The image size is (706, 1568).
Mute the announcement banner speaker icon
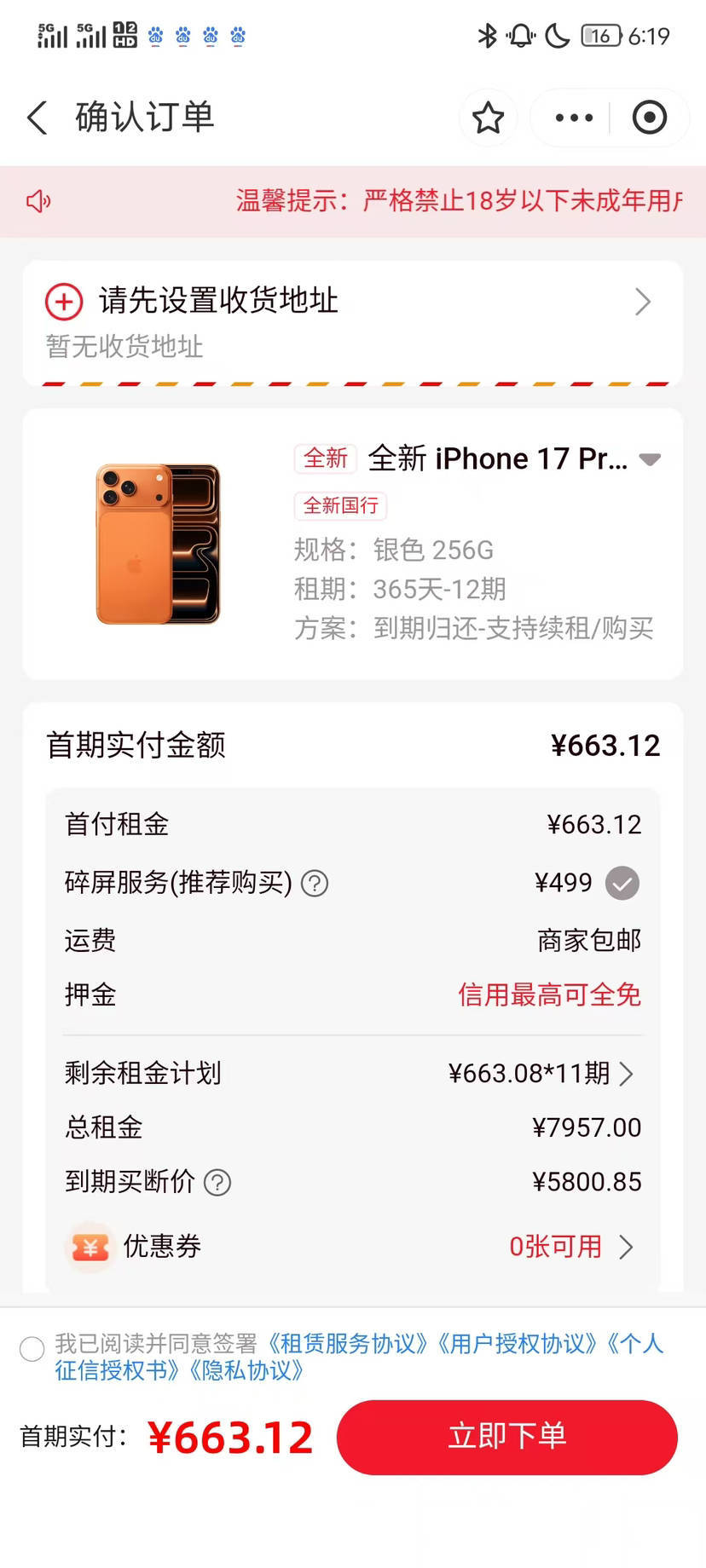[38, 201]
